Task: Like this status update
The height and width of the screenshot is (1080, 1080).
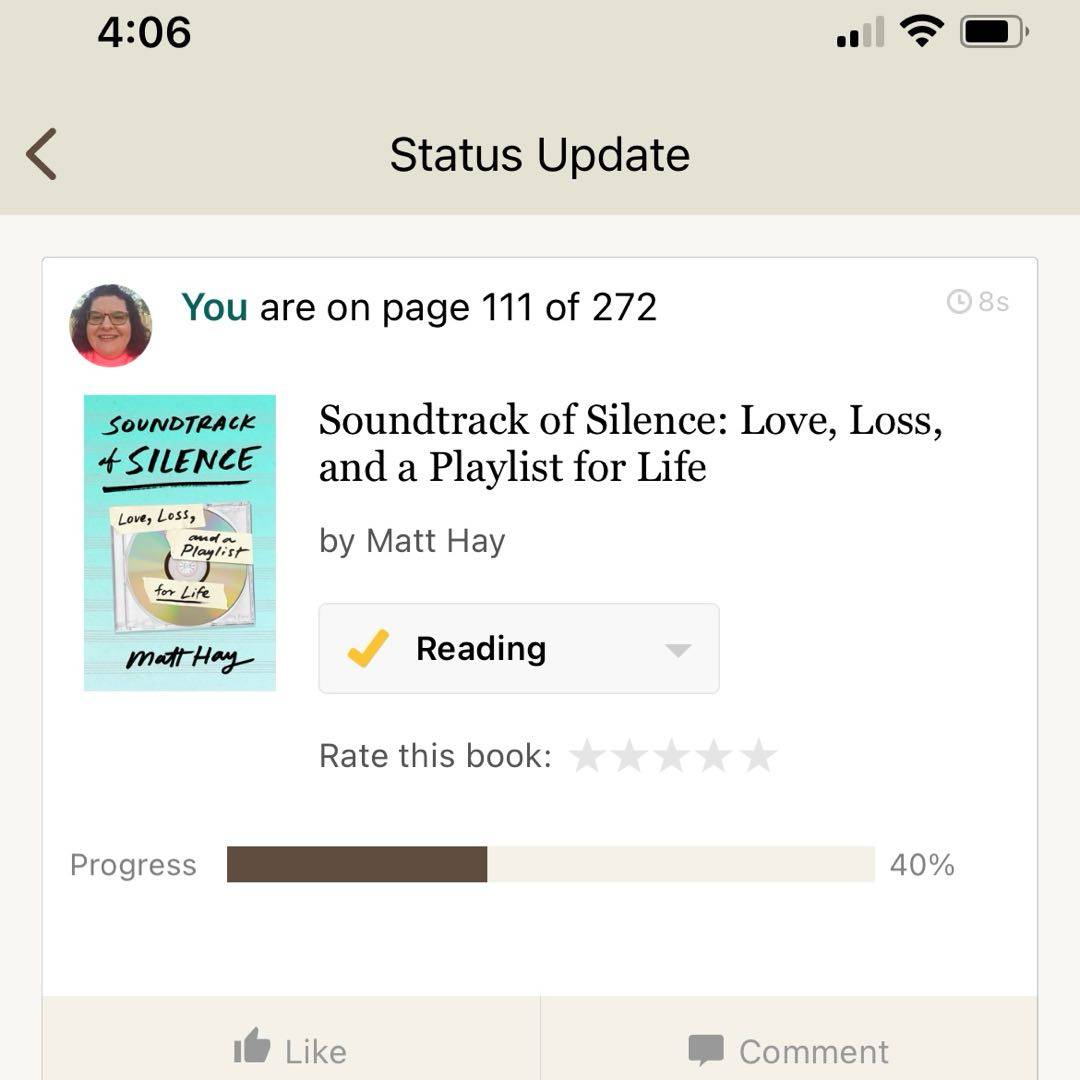Action: click(290, 1049)
